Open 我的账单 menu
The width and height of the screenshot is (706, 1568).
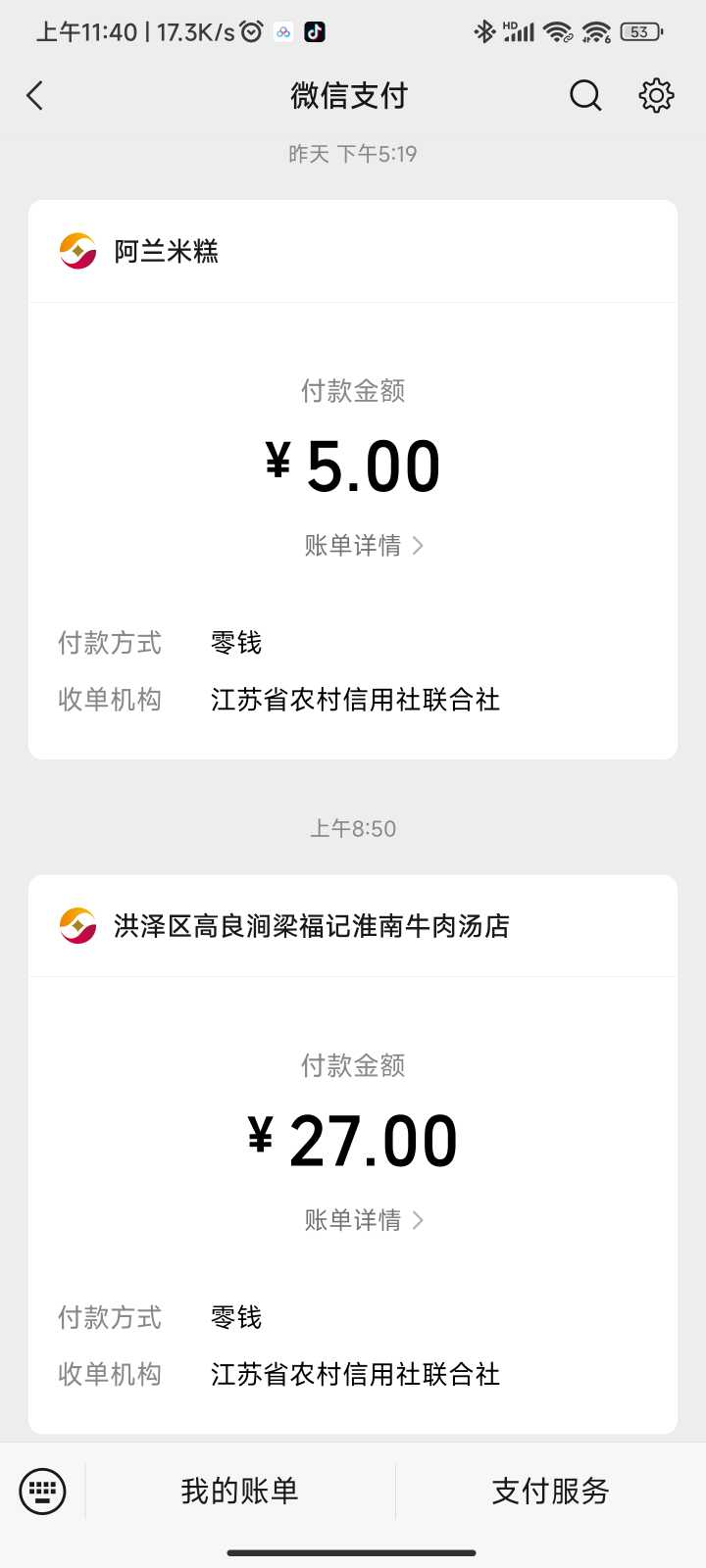tap(240, 1492)
